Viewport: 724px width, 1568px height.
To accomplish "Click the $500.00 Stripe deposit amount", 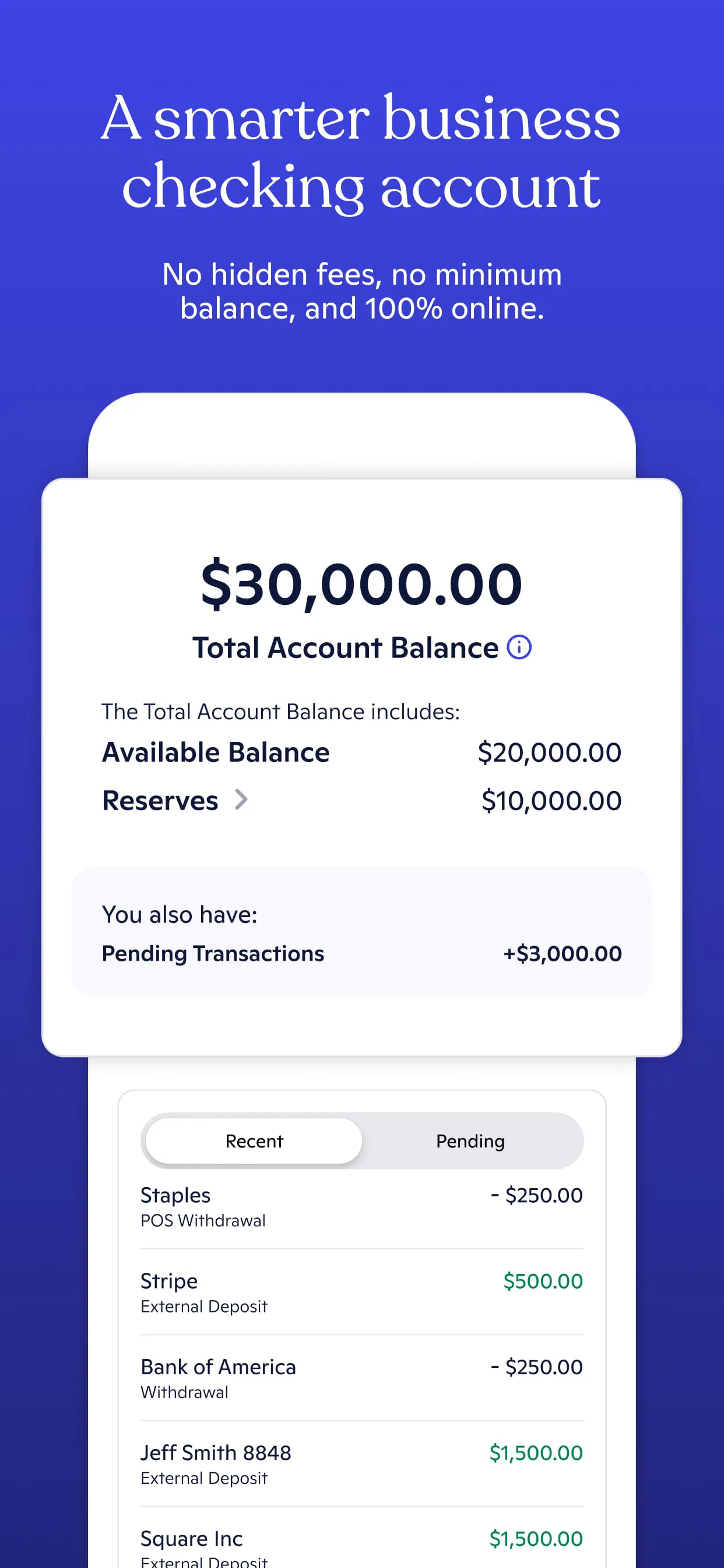I will 542,1280.
